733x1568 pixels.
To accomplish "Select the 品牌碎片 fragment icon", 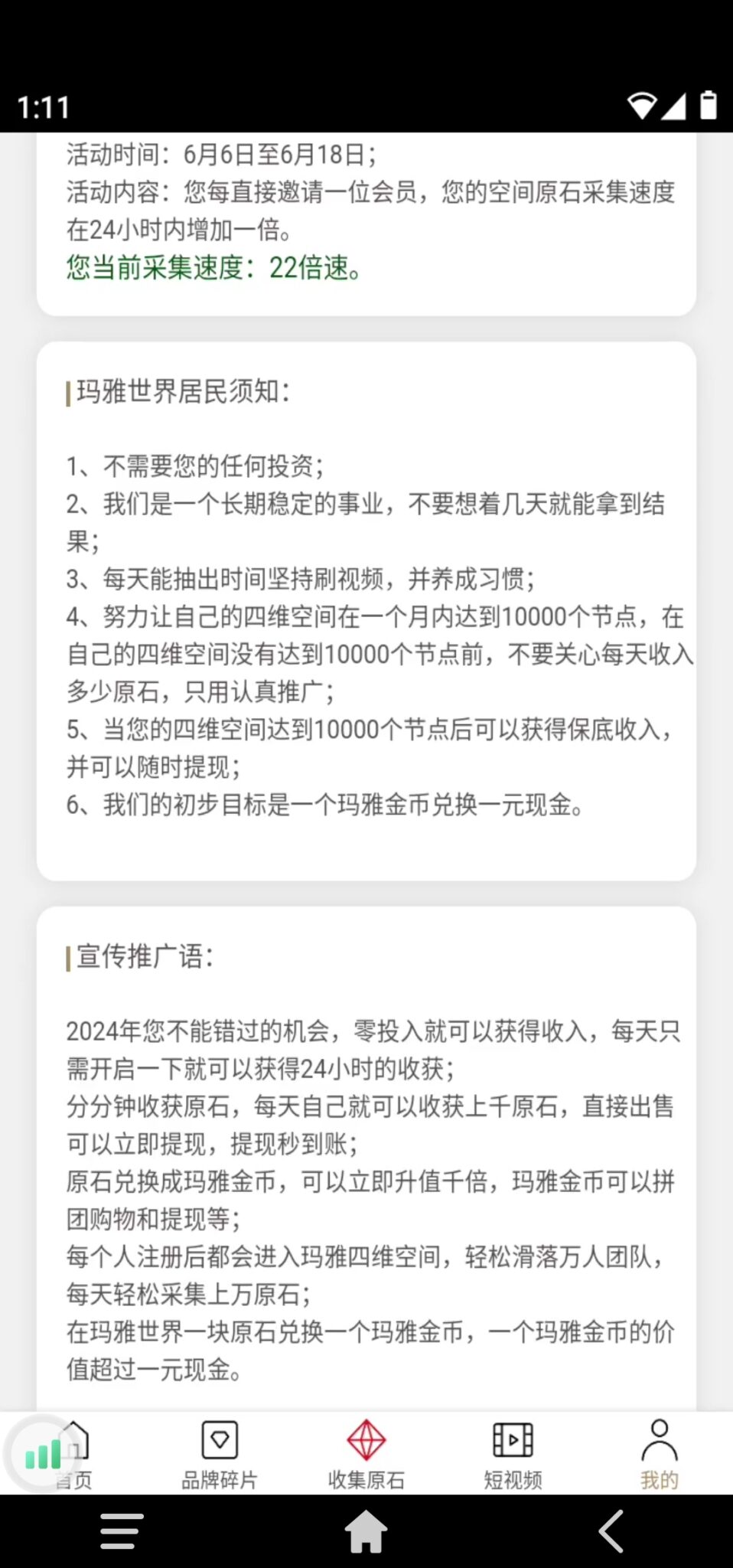I will tap(220, 1439).
